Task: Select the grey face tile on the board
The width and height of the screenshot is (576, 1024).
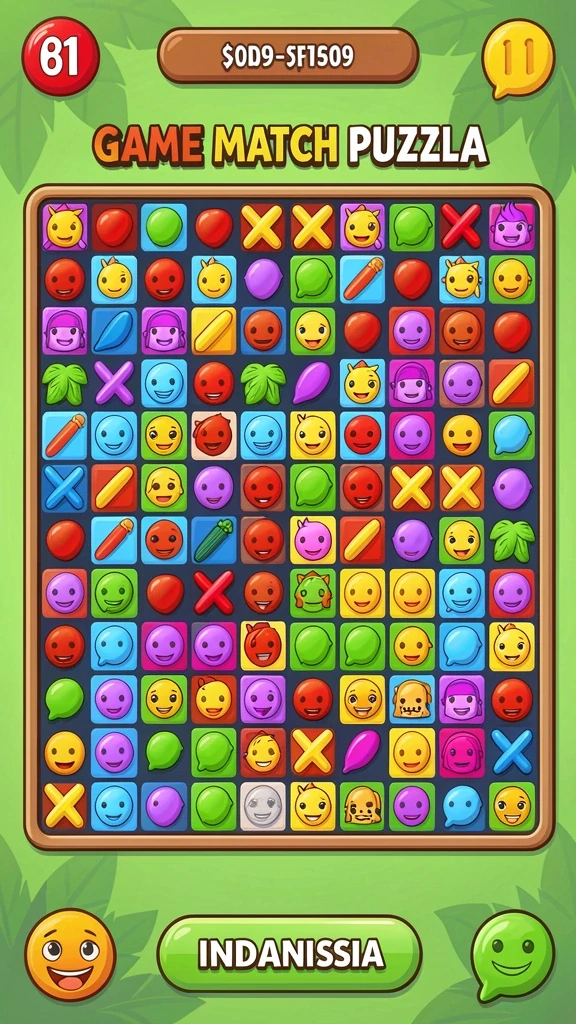Action: [263, 806]
